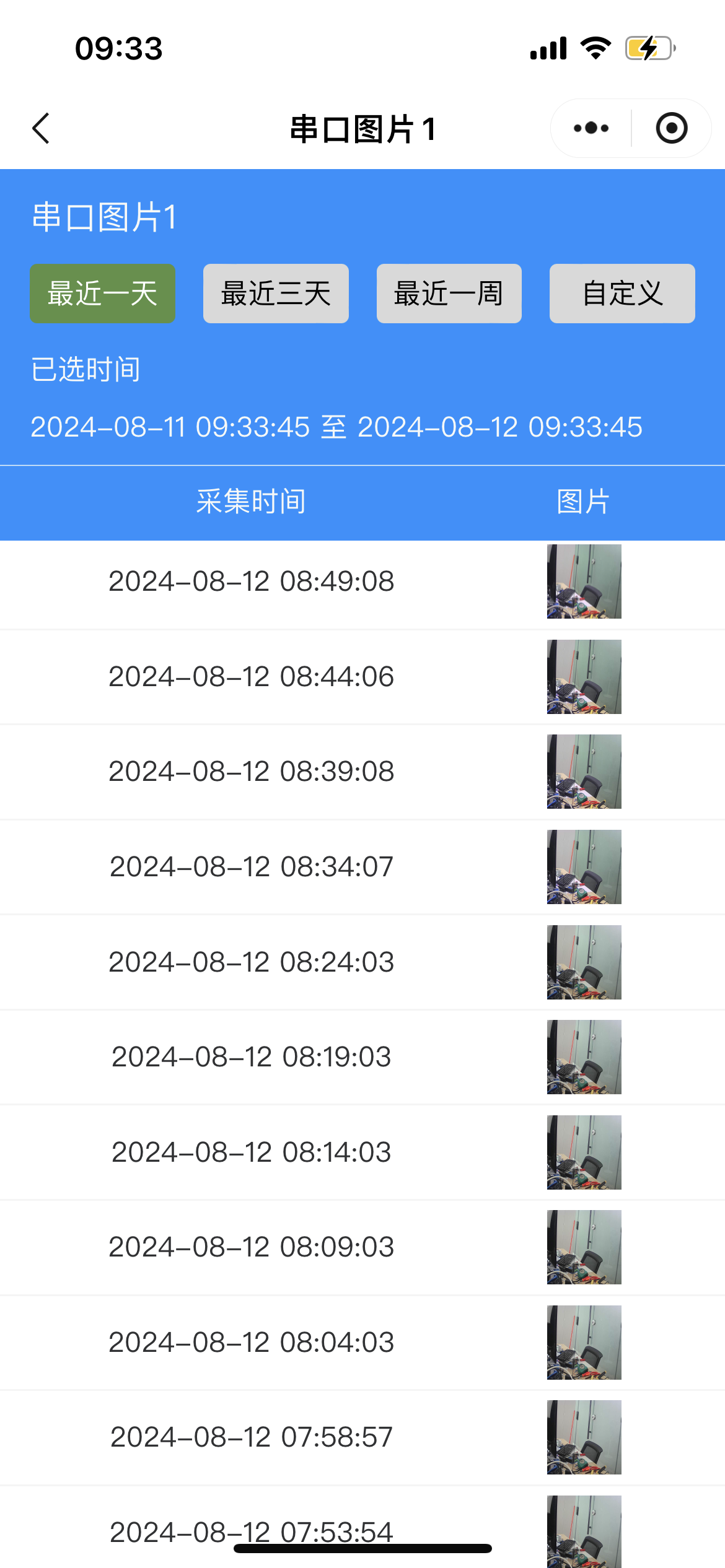The height and width of the screenshot is (1568, 725).
Task: Open the thumbnail for 08:24:03 record
Action: pyautogui.click(x=582, y=962)
